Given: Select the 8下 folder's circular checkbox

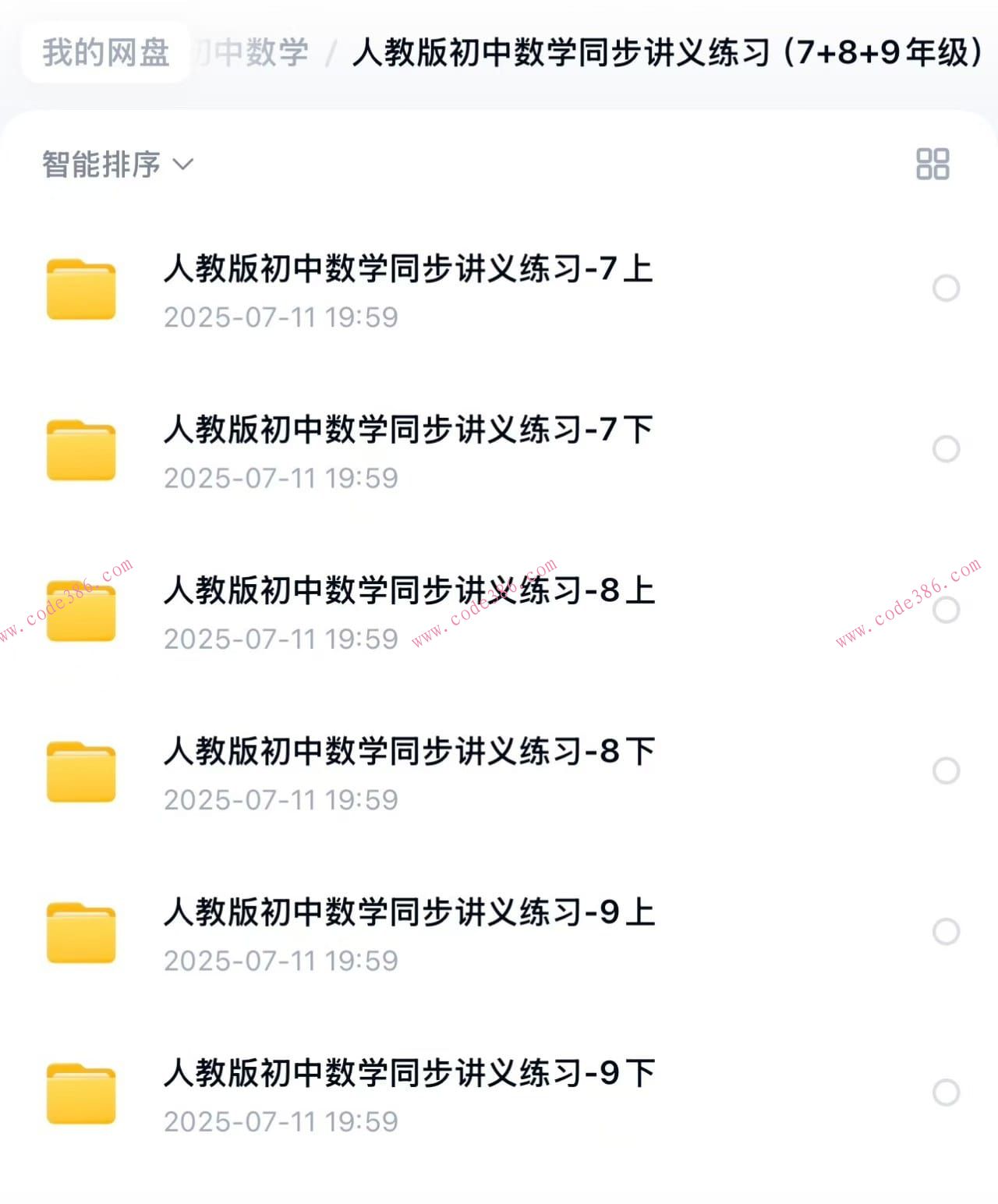Looking at the screenshot, I should point(947,770).
